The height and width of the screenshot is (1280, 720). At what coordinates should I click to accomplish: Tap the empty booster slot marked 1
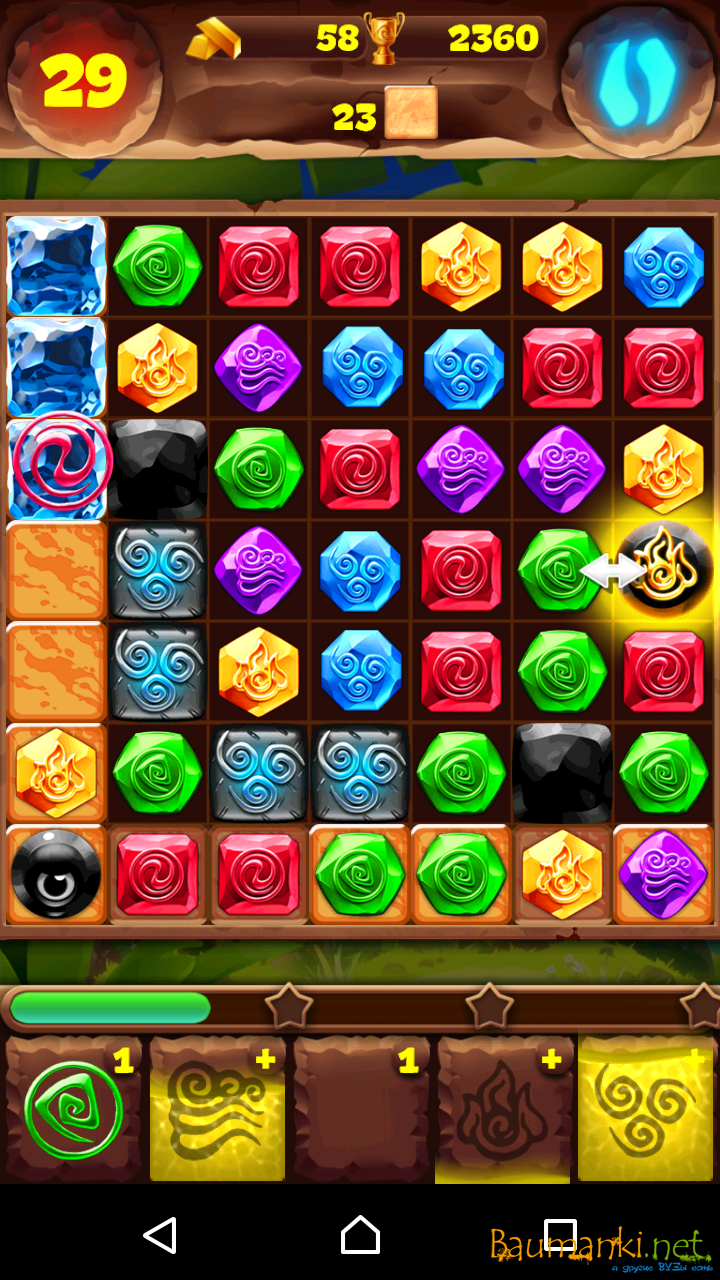361,1109
